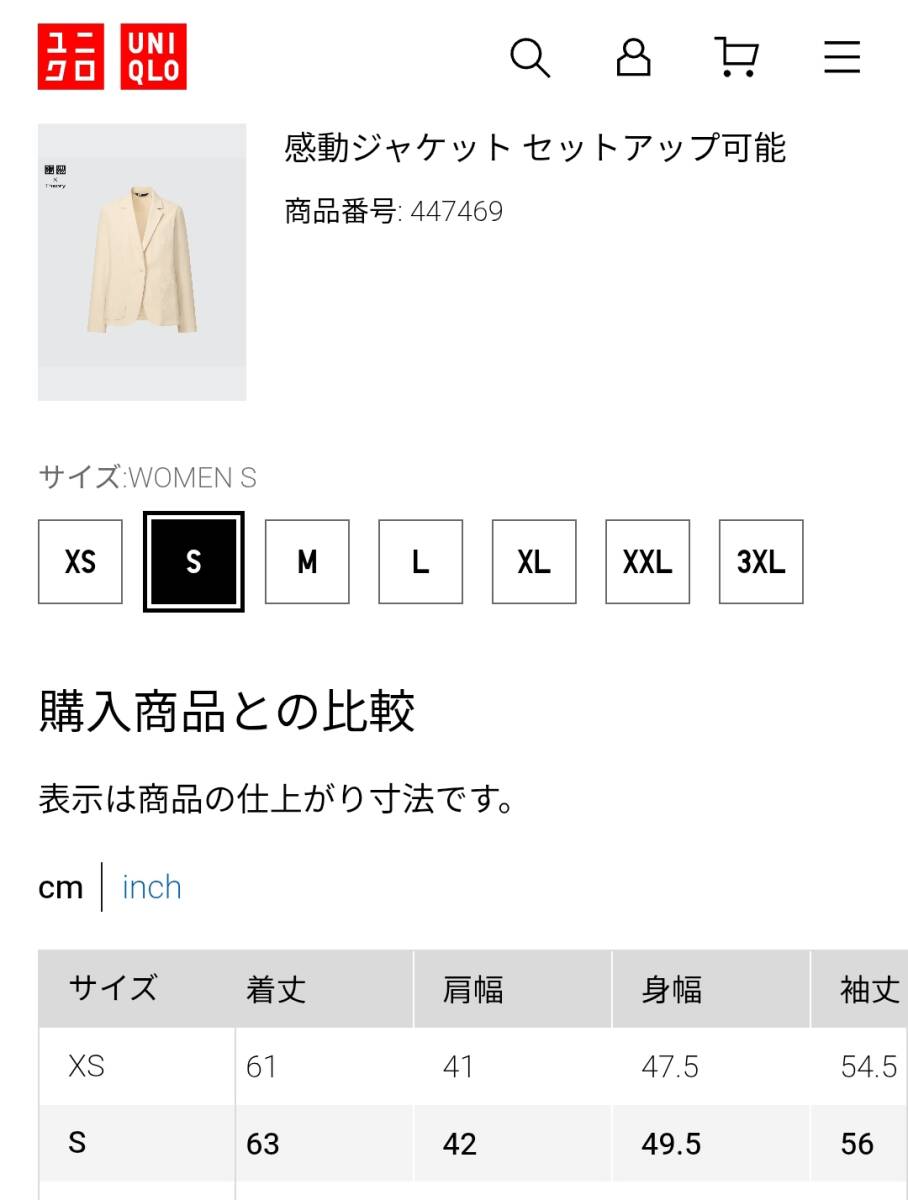Viewport: 908px width, 1200px height.
Task: Select size S
Action: (x=194, y=562)
